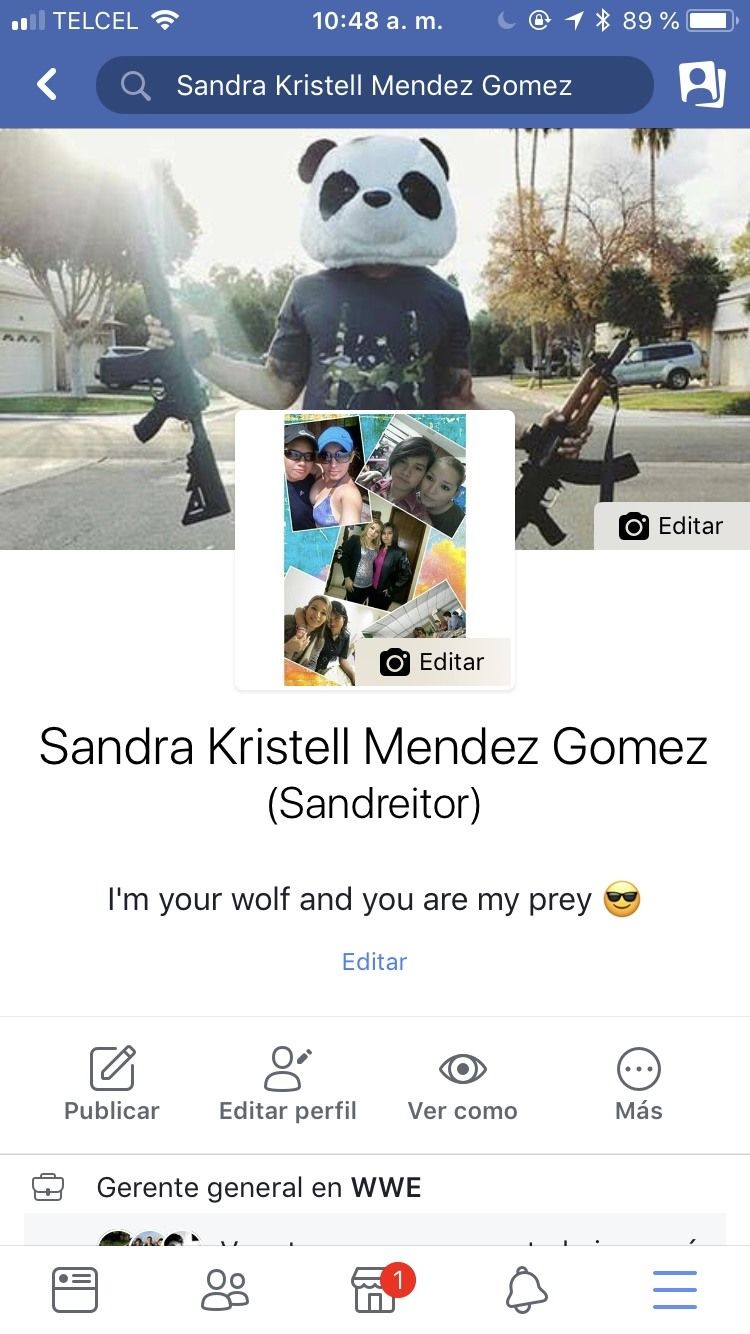Switch to the news feed tab
750x1334 pixels.
[x=75, y=1290]
